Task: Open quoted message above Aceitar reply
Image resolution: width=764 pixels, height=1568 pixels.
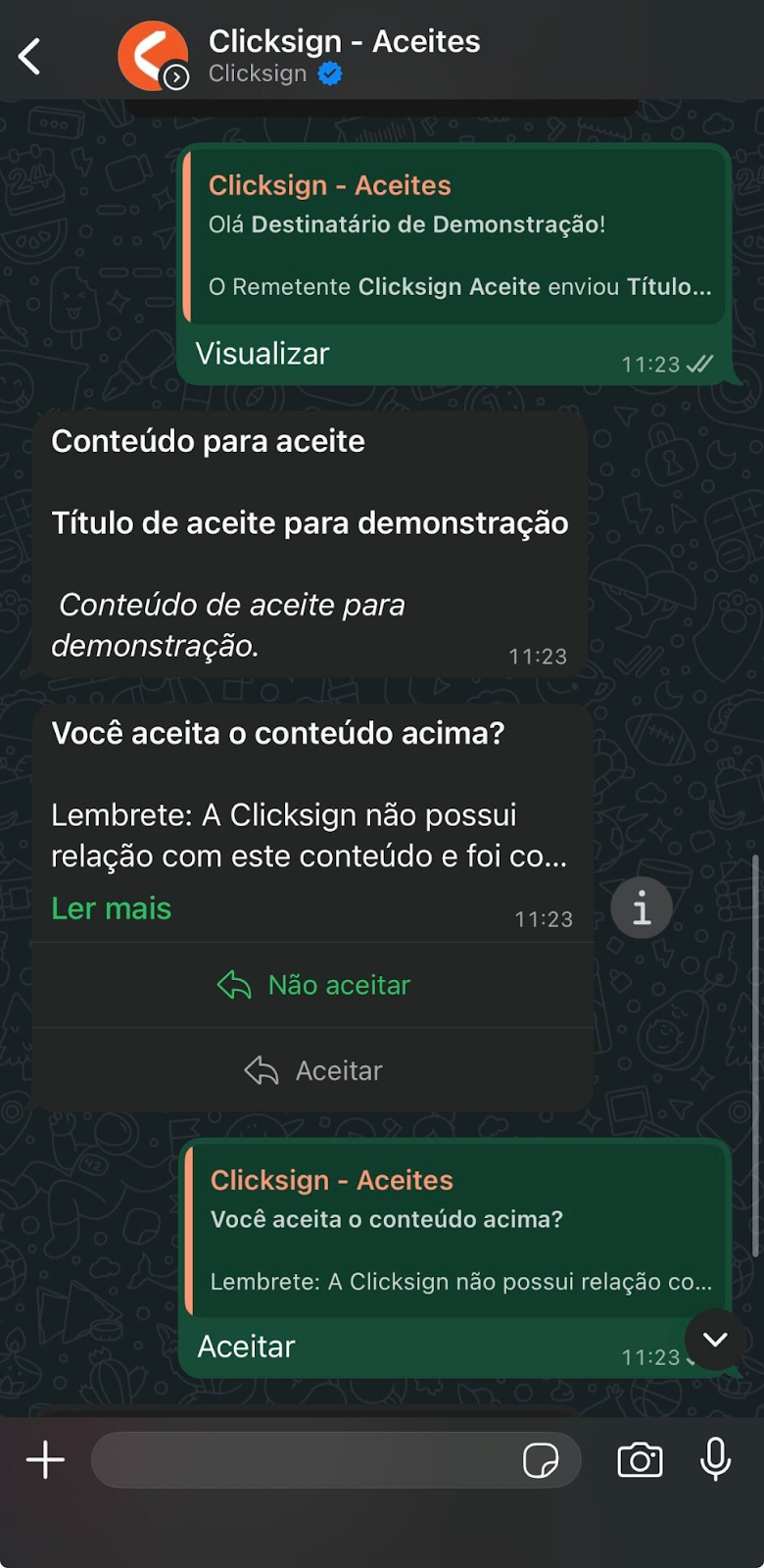Action: point(456,1230)
